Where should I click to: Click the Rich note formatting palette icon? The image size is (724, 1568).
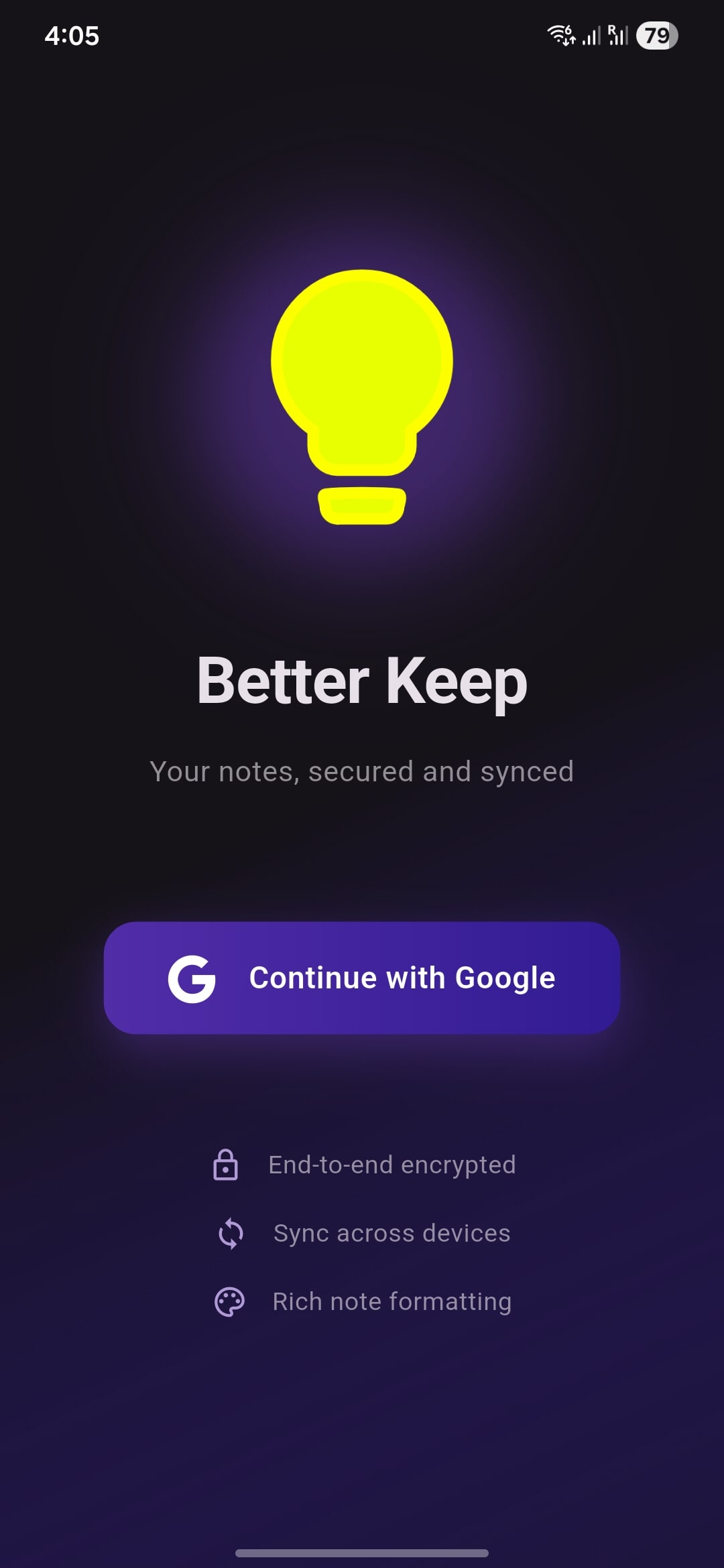(x=230, y=1300)
